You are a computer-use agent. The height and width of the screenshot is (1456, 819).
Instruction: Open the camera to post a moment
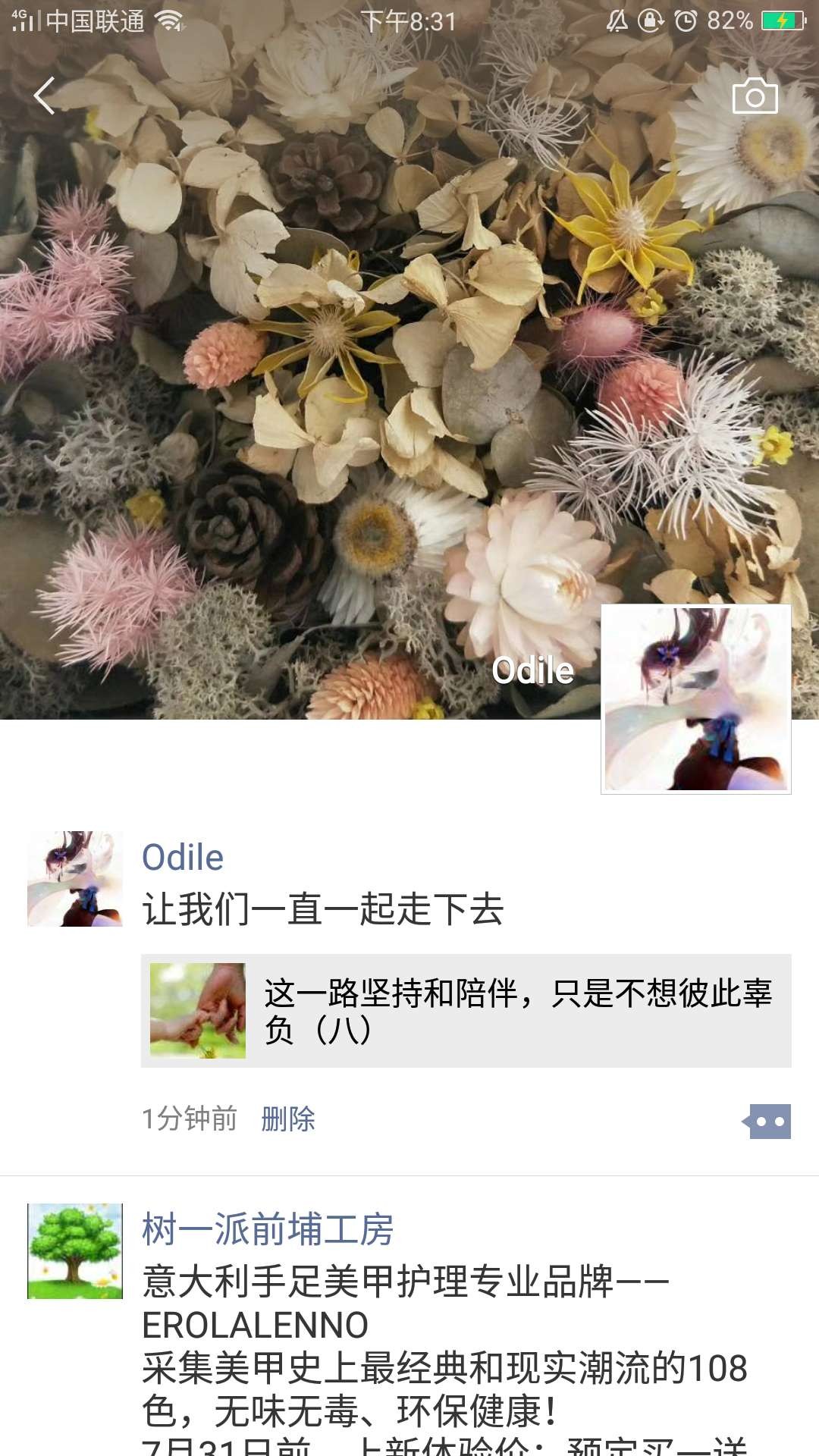point(755,96)
